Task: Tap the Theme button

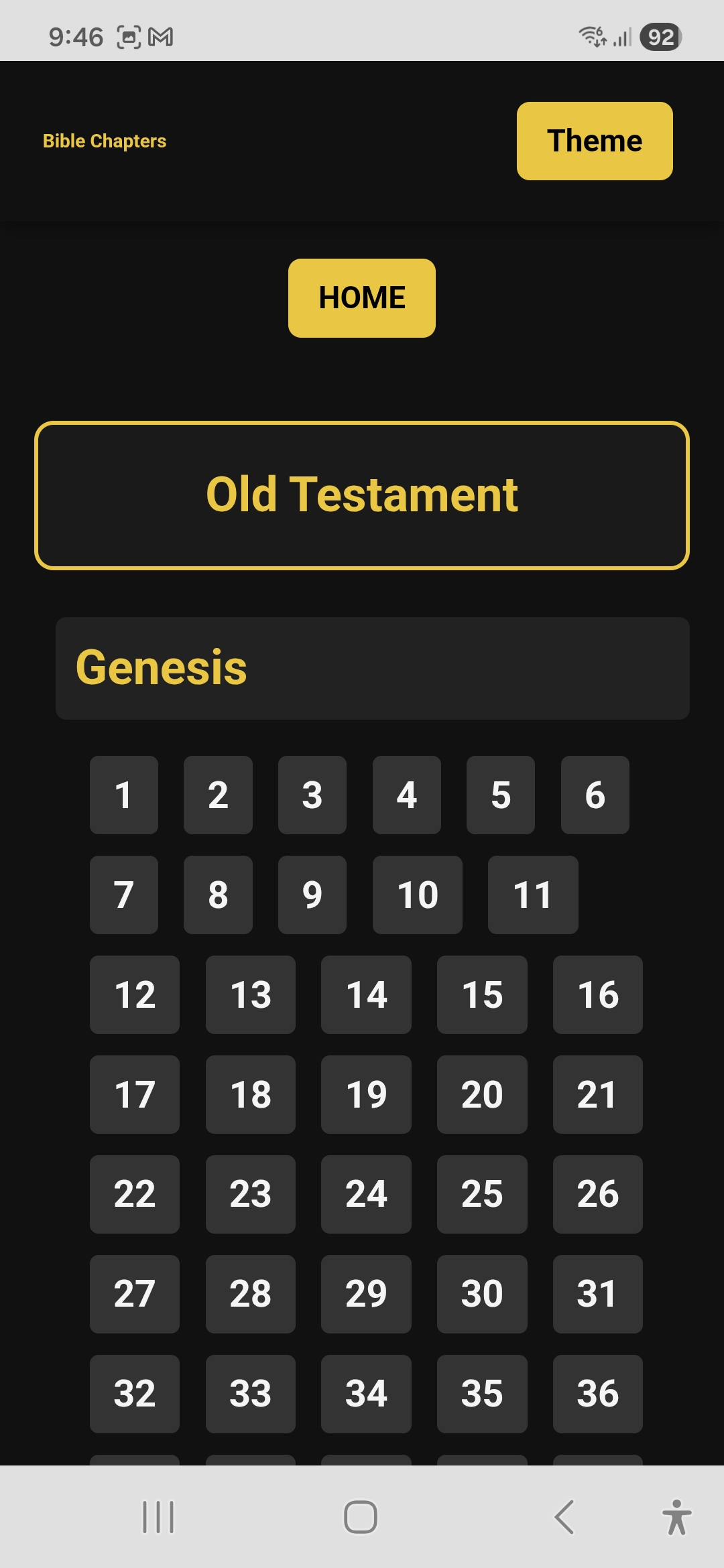Action: [595, 141]
